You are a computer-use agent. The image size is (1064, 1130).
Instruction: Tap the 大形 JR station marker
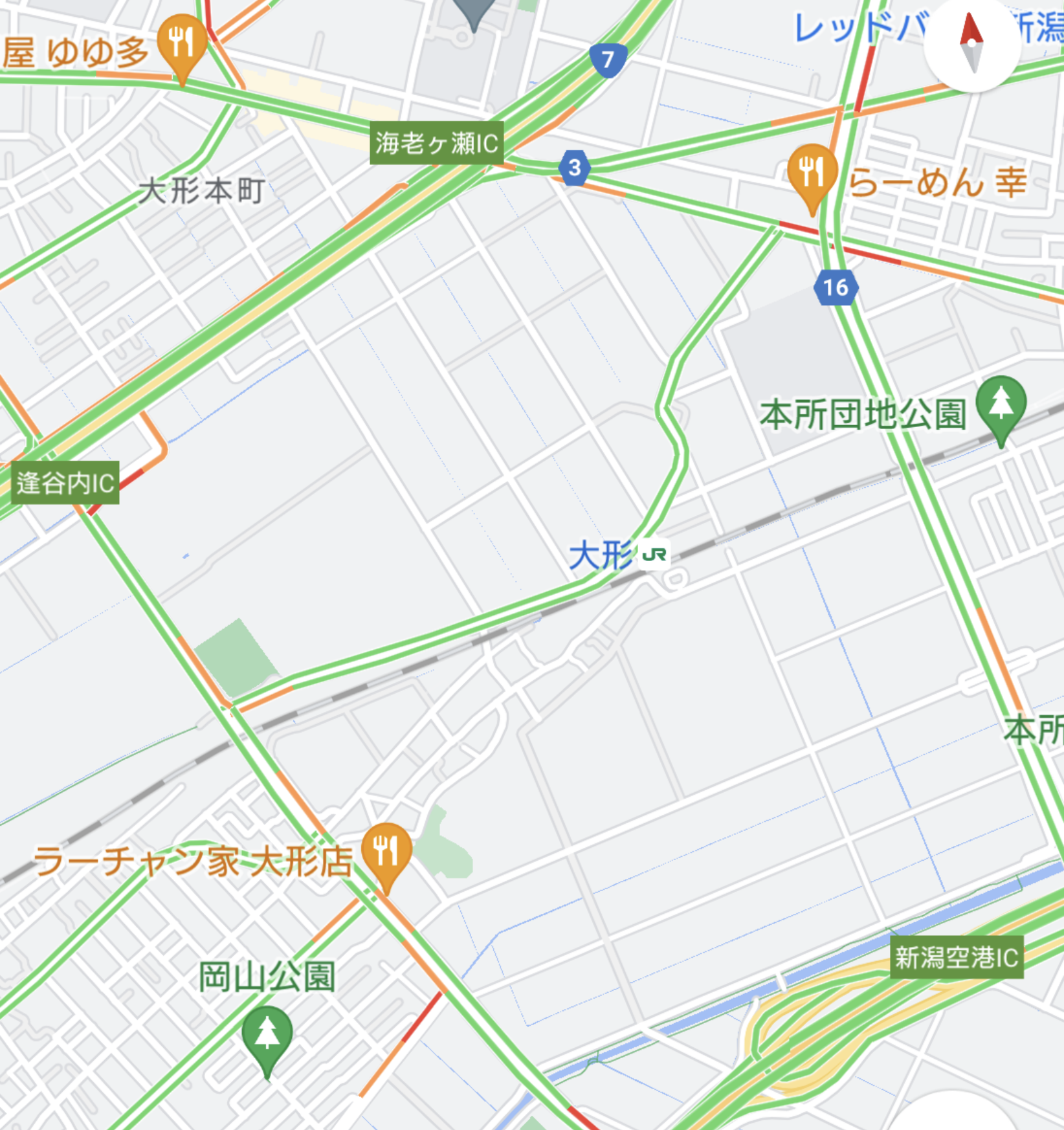coord(654,555)
